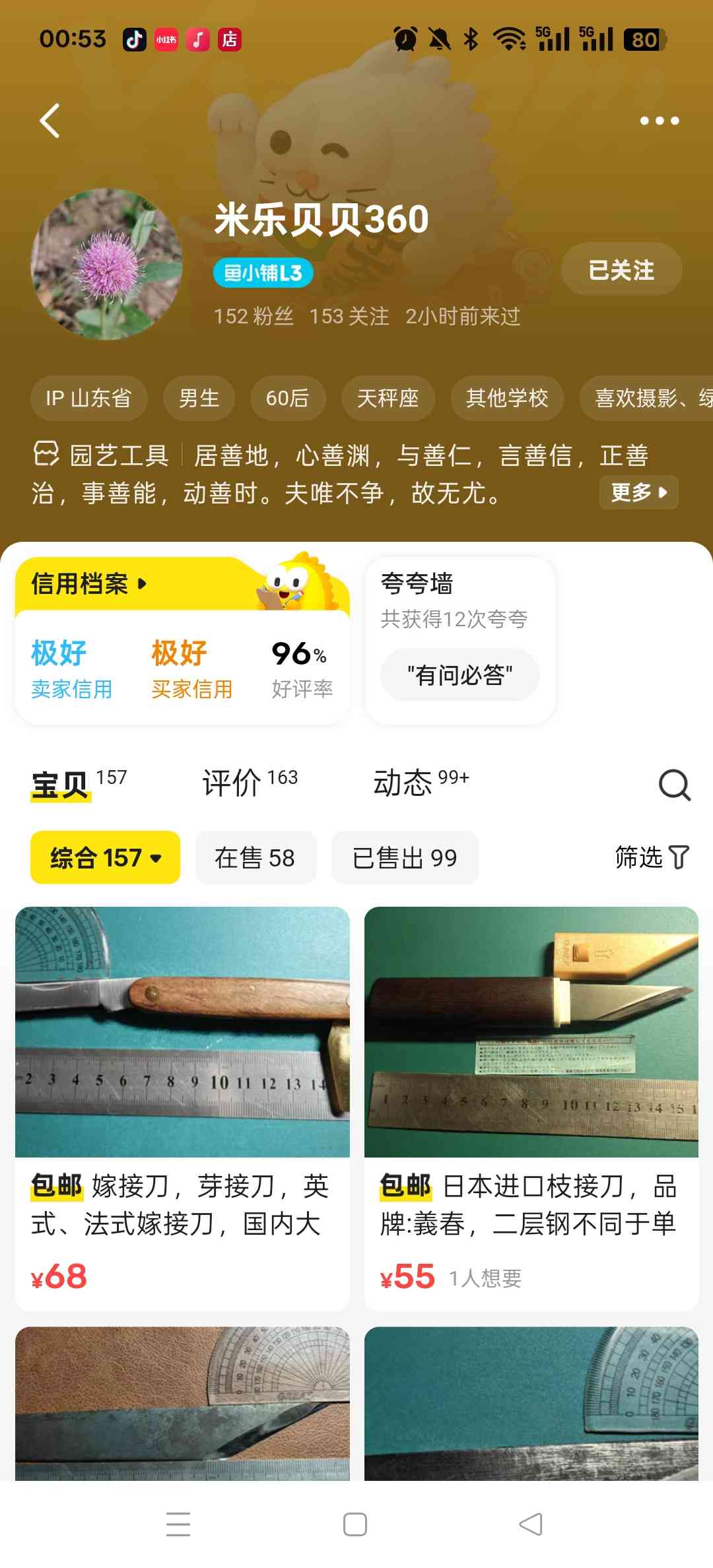Viewport: 713px width, 1568px height.
Task: Tap the 152 粉丝 followers count
Action: [x=254, y=316]
